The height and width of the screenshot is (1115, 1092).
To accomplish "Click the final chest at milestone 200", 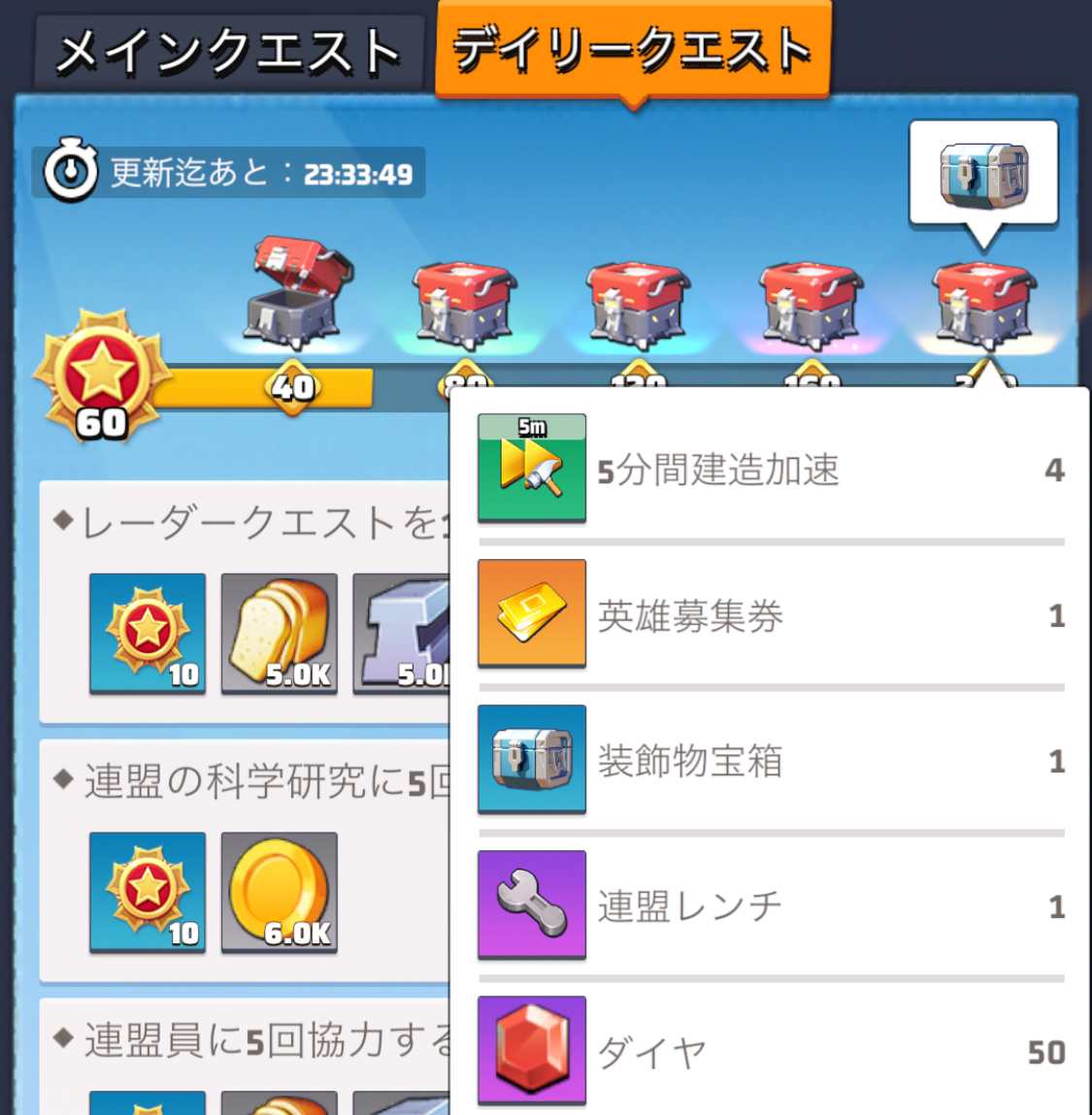I will 982,301.
